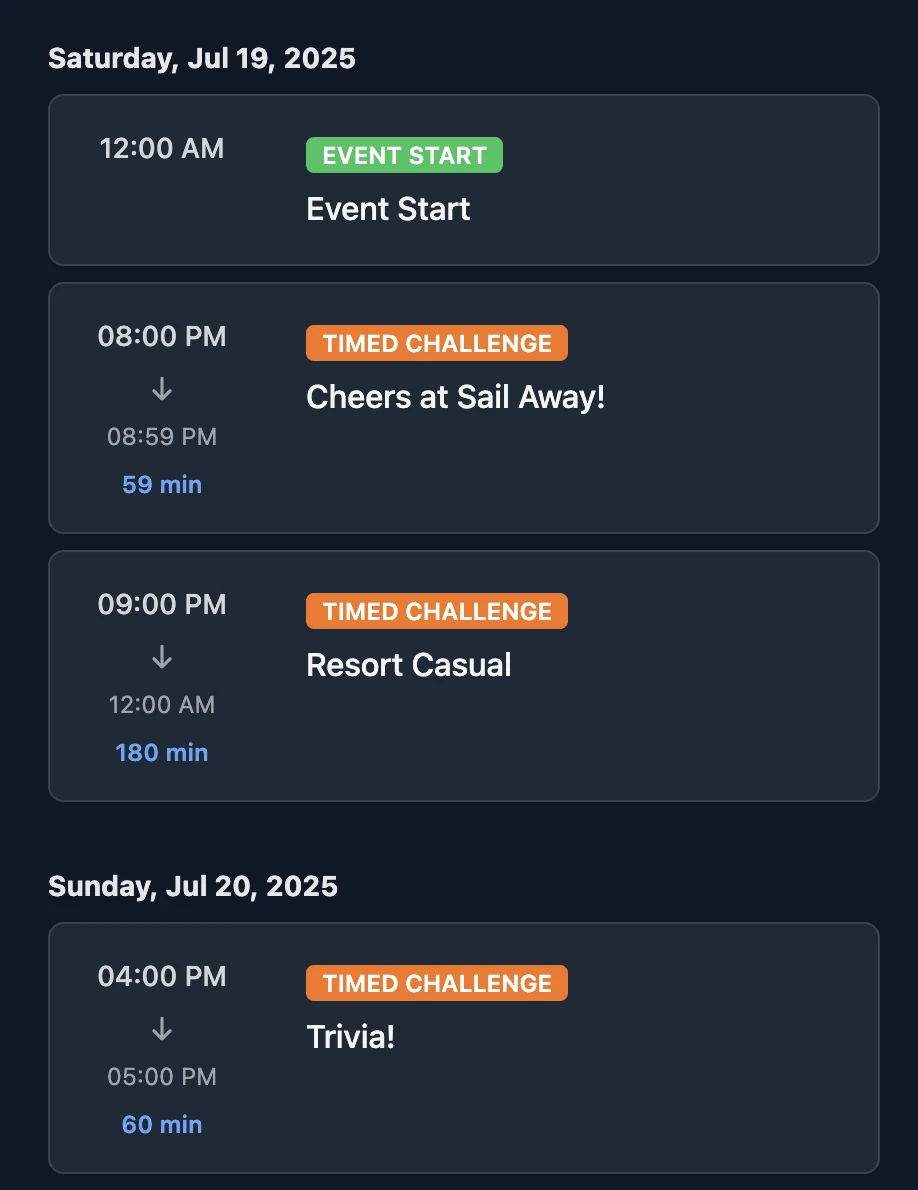Select the Sunday, Jul 20, 2025 header
This screenshot has height=1190, width=918.
[x=194, y=886]
